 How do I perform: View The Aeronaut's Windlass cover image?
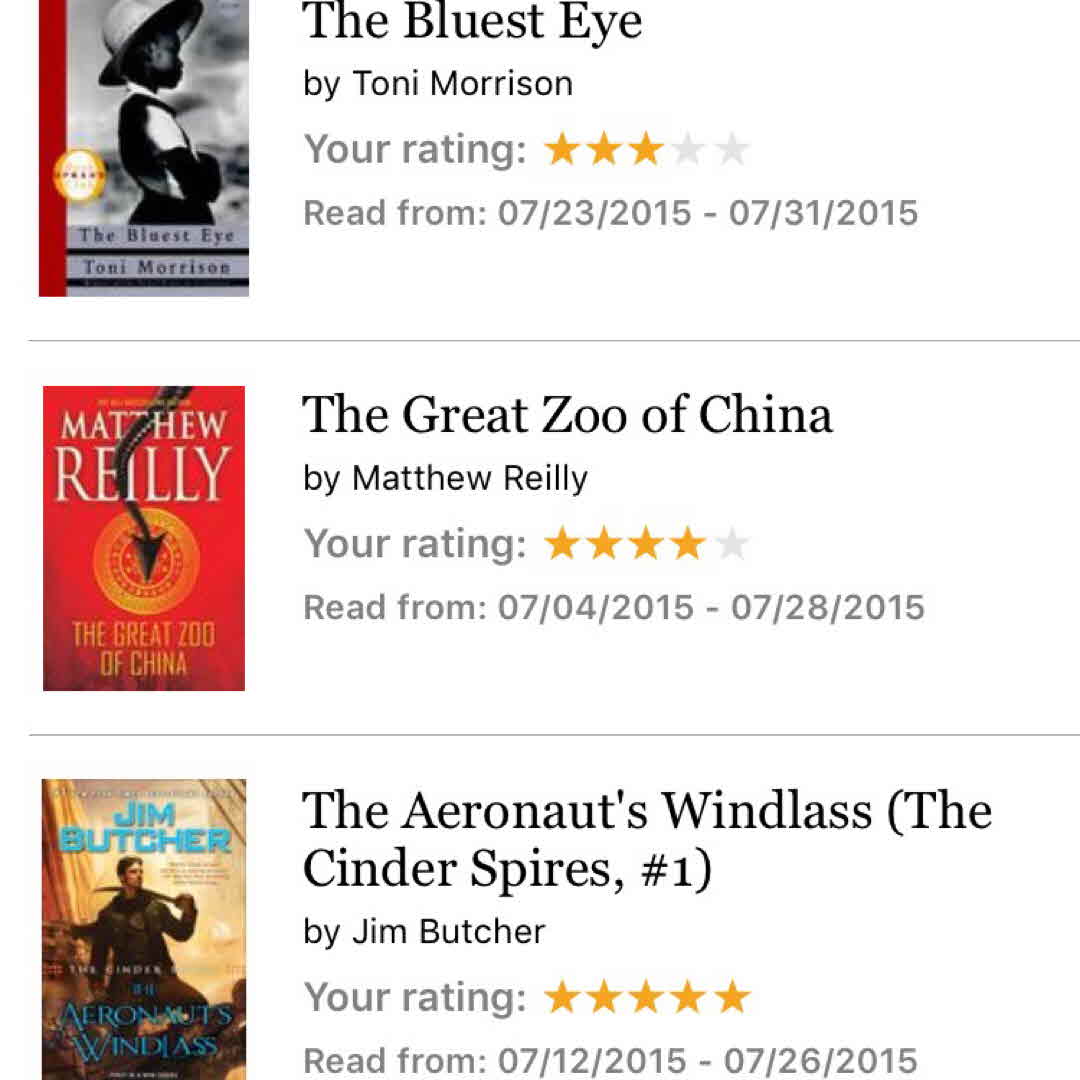(x=144, y=928)
